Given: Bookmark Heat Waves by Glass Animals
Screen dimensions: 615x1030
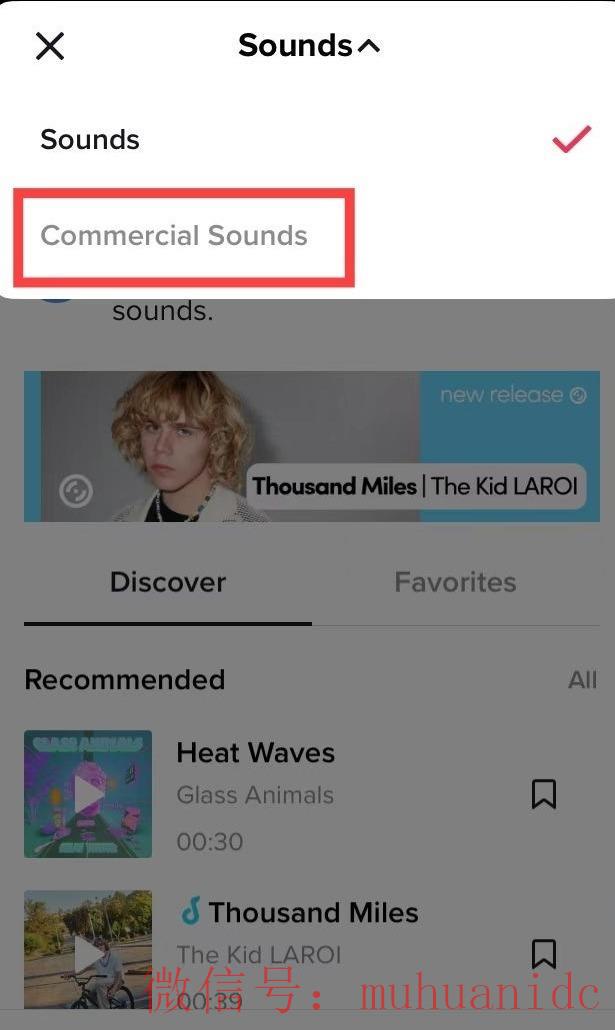Looking at the screenshot, I should (x=543, y=794).
